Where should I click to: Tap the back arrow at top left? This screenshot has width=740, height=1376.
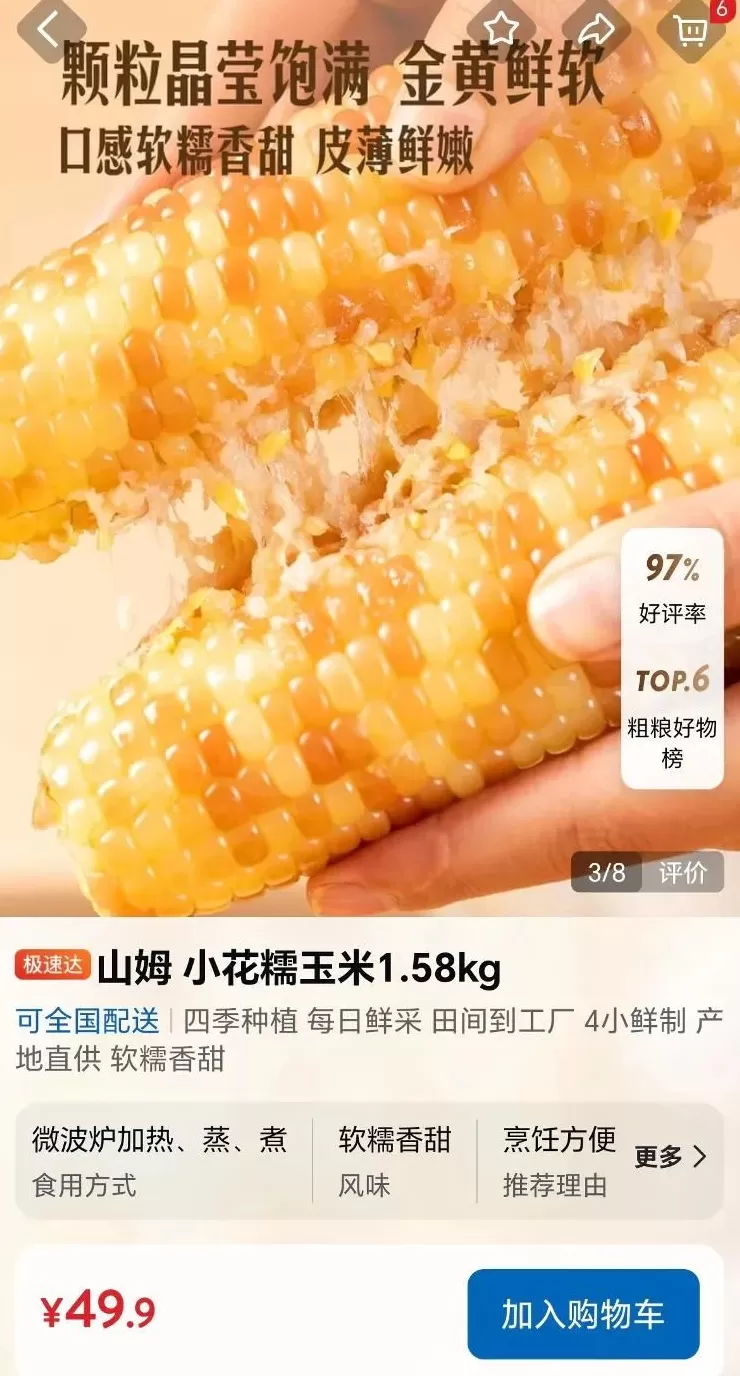click(49, 29)
